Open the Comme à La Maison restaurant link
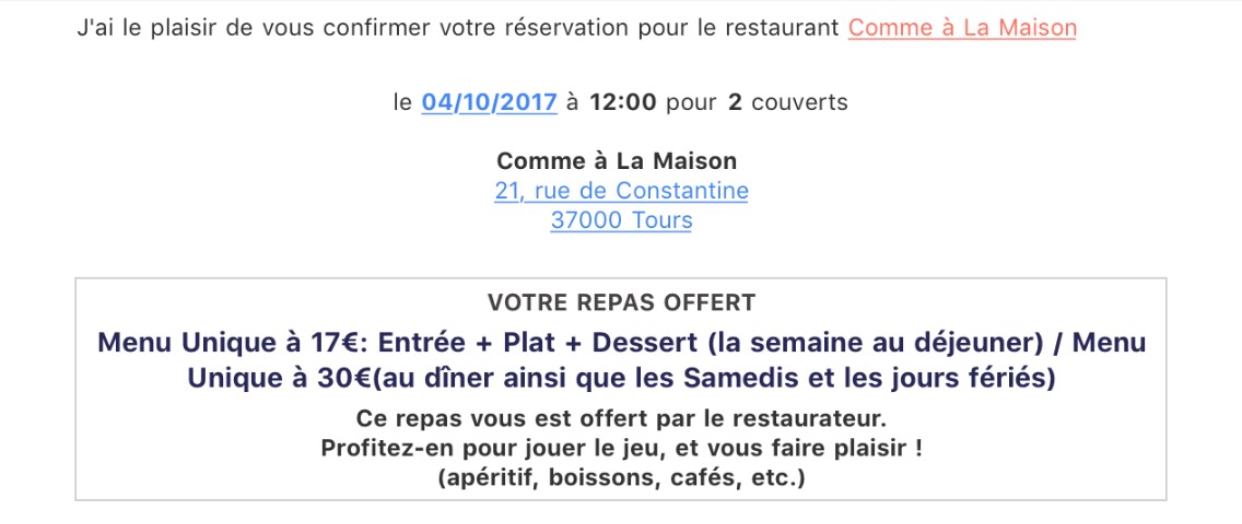The image size is (1242, 524). point(962,28)
